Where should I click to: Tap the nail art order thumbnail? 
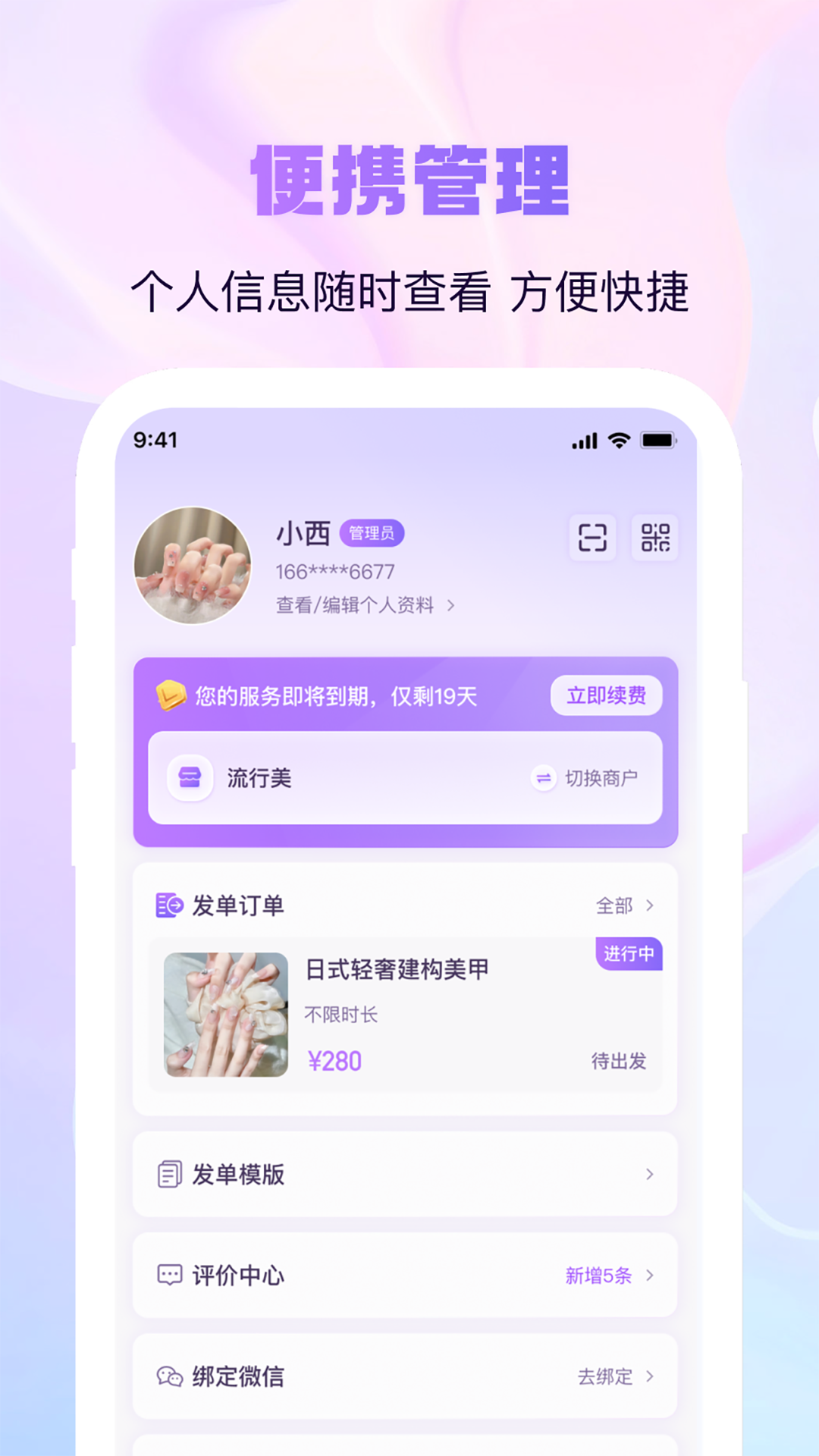224,1016
